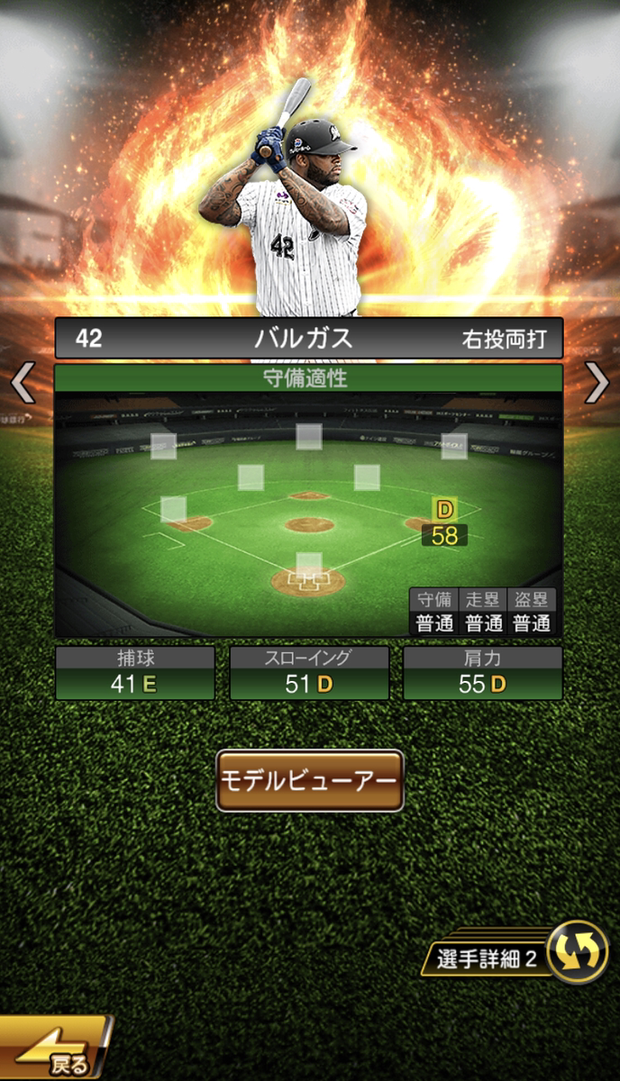Go to the next player with right arrow
This screenshot has height=1081, width=620.
[x=597, y=382]
